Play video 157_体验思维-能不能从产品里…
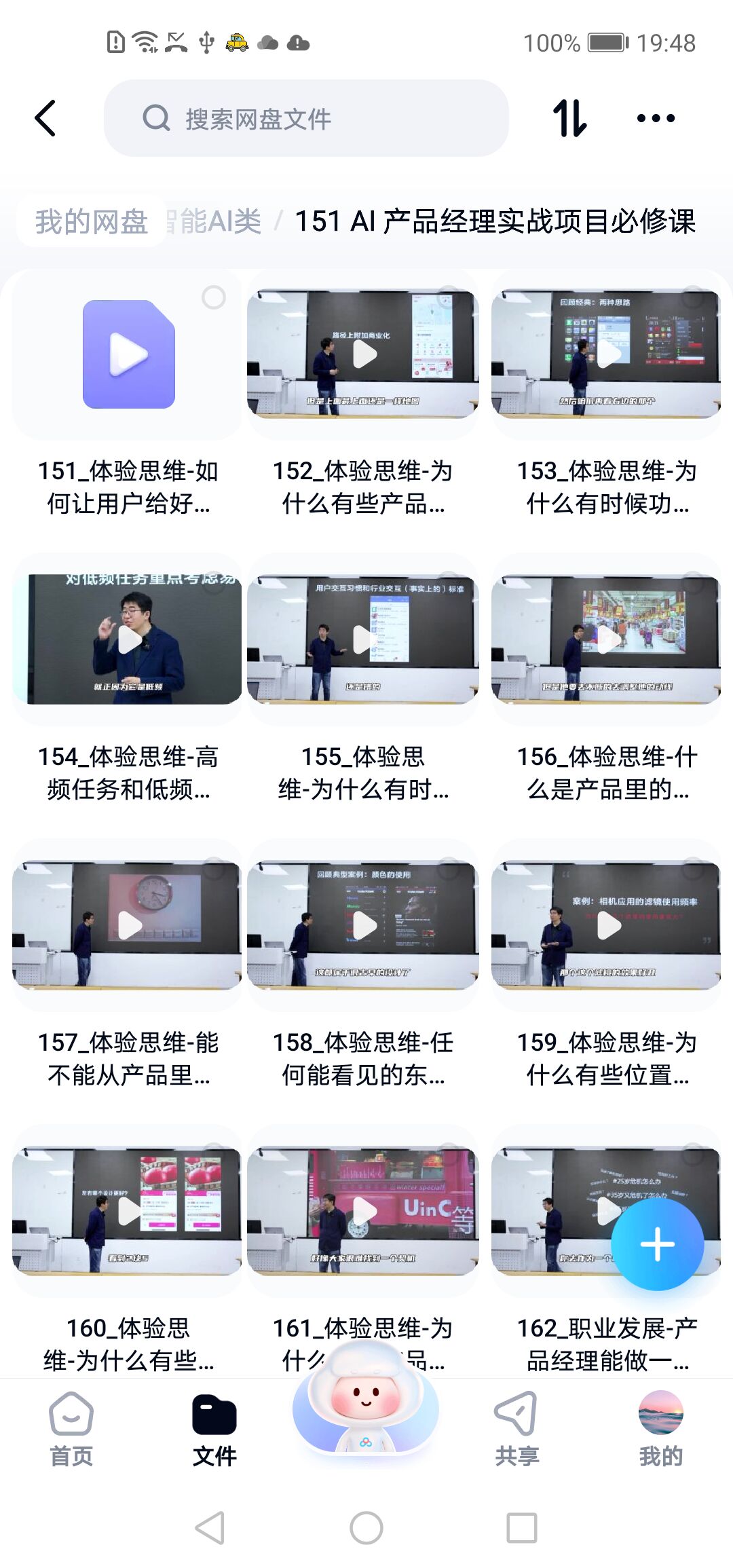 tap(128, 925)
